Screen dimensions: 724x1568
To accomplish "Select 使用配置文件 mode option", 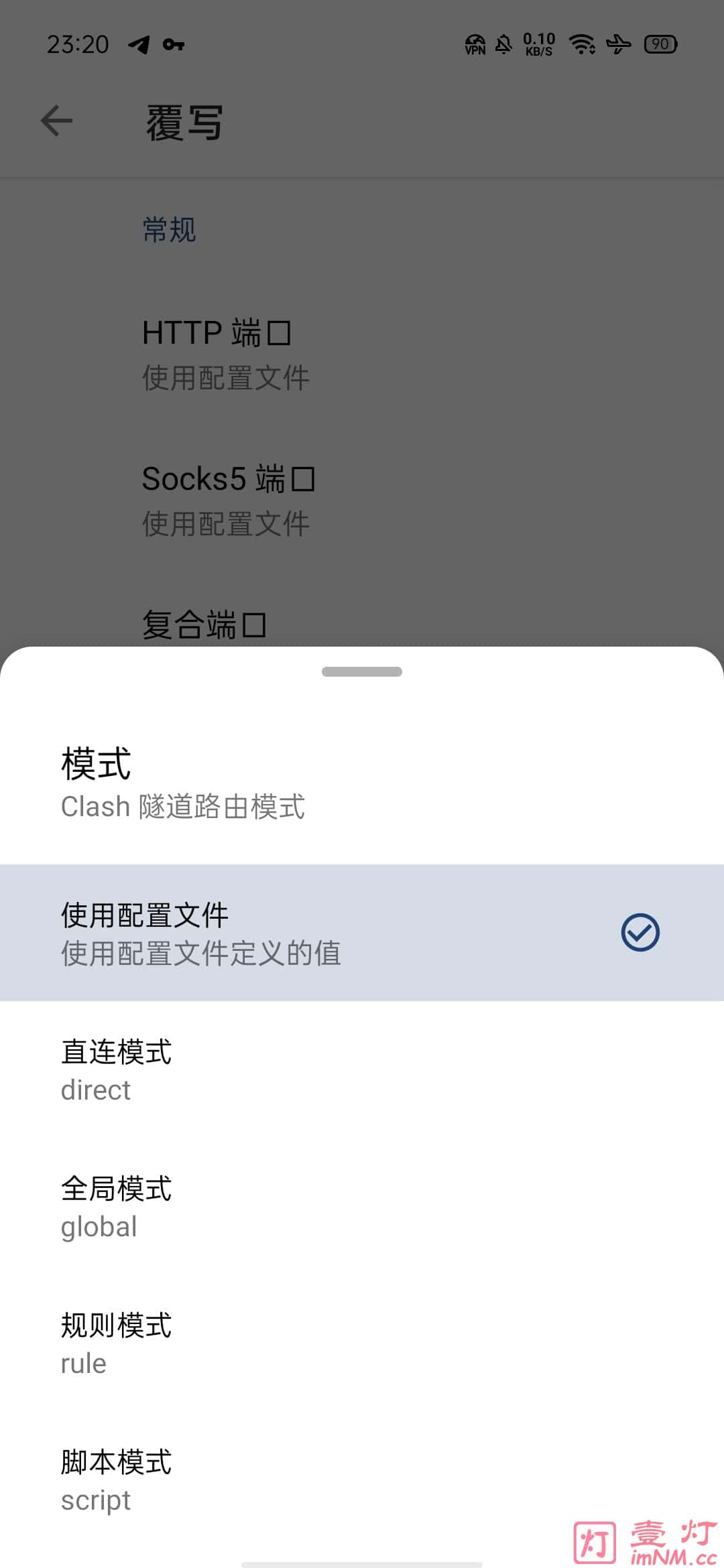I will [x=362, y=933].
